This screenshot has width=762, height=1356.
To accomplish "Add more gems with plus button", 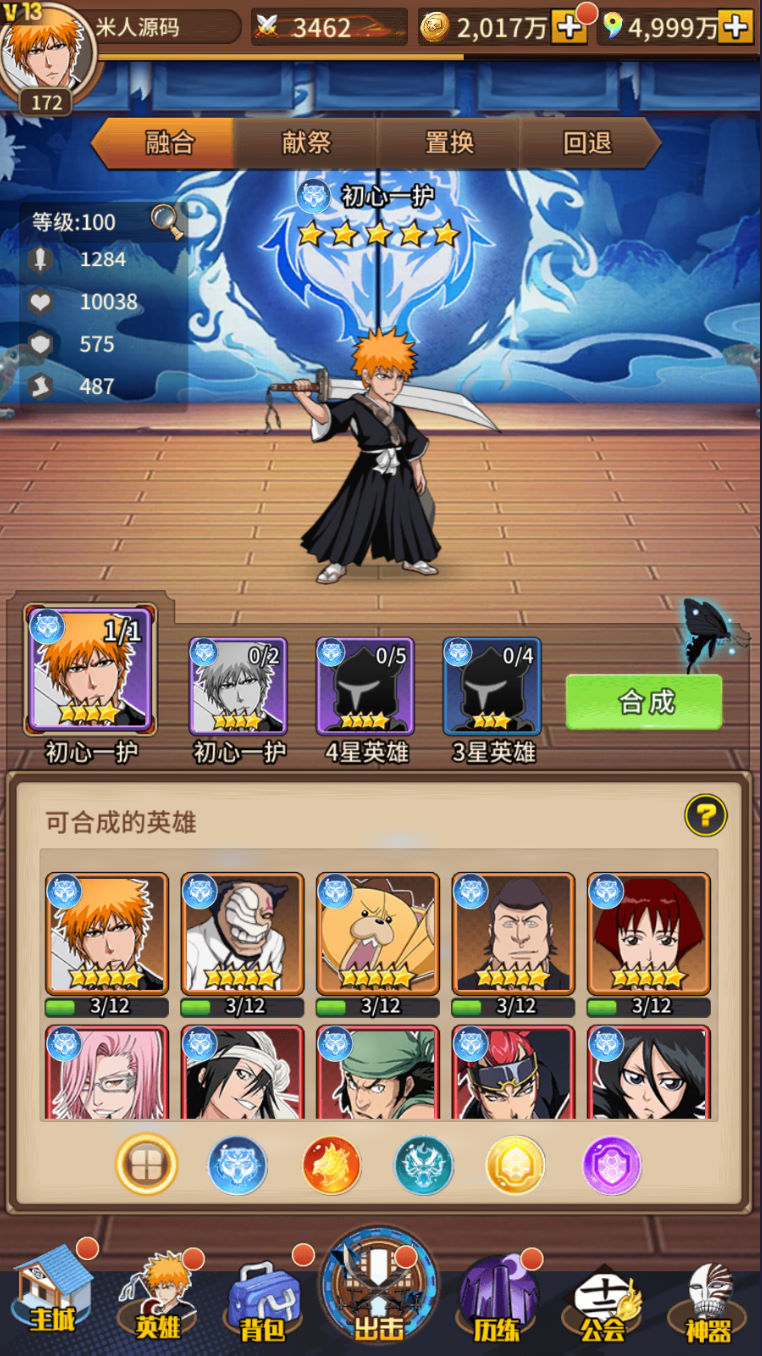I will 735,28.
